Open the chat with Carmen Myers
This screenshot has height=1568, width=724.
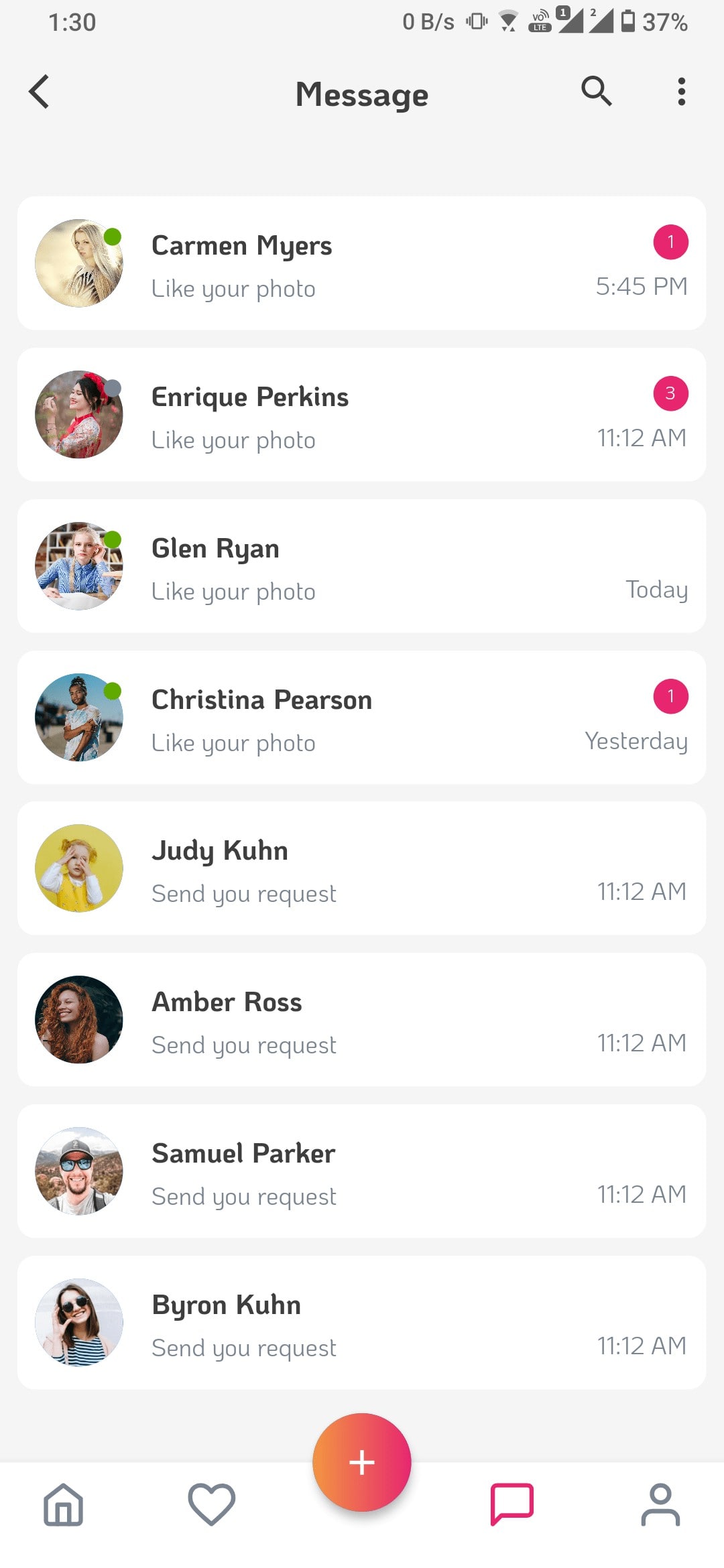(361, 263)
